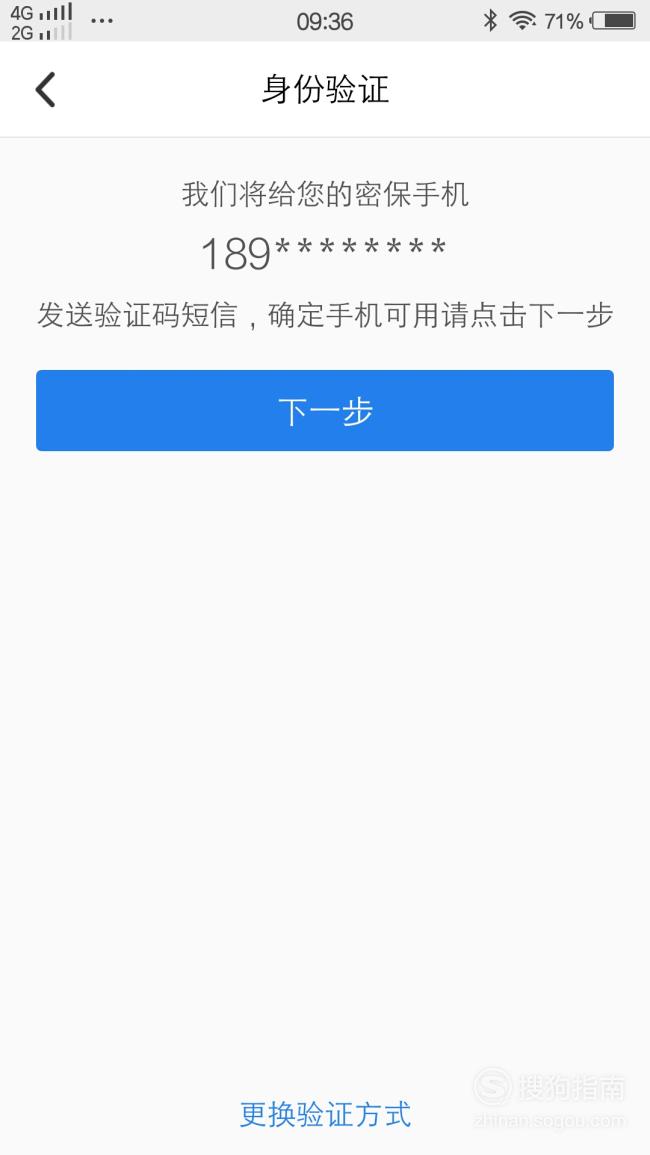Viewport: 650px width, 1155px height.
Task: Open the 更换验证方式 link
Action: pyautogui.click(x=325, y=1114)
